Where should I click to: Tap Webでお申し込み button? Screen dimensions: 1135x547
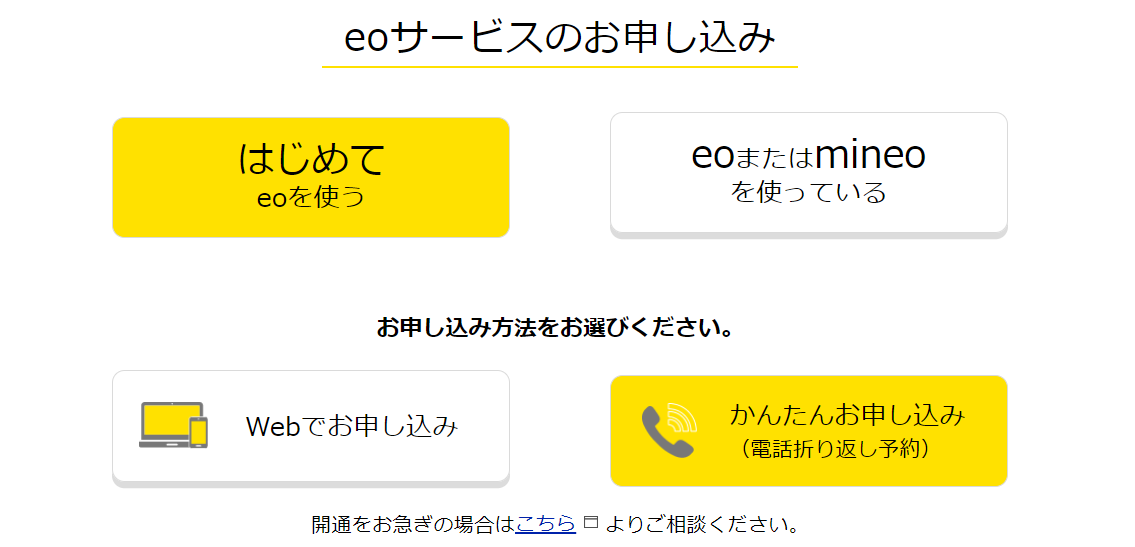(311, 427)
